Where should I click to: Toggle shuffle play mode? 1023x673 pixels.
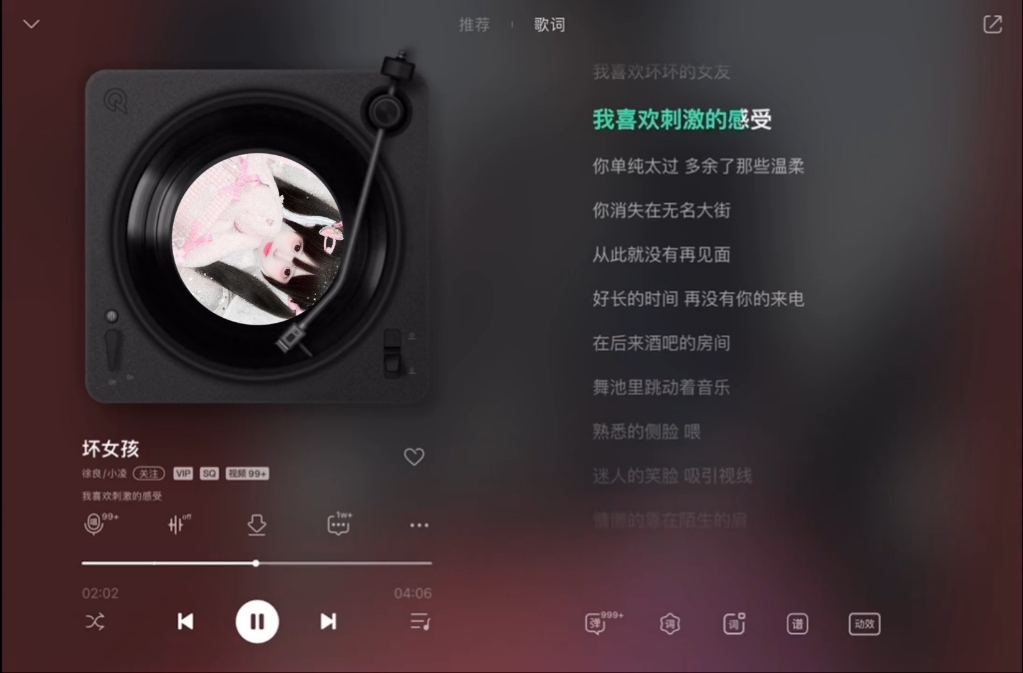coord(95,622)
